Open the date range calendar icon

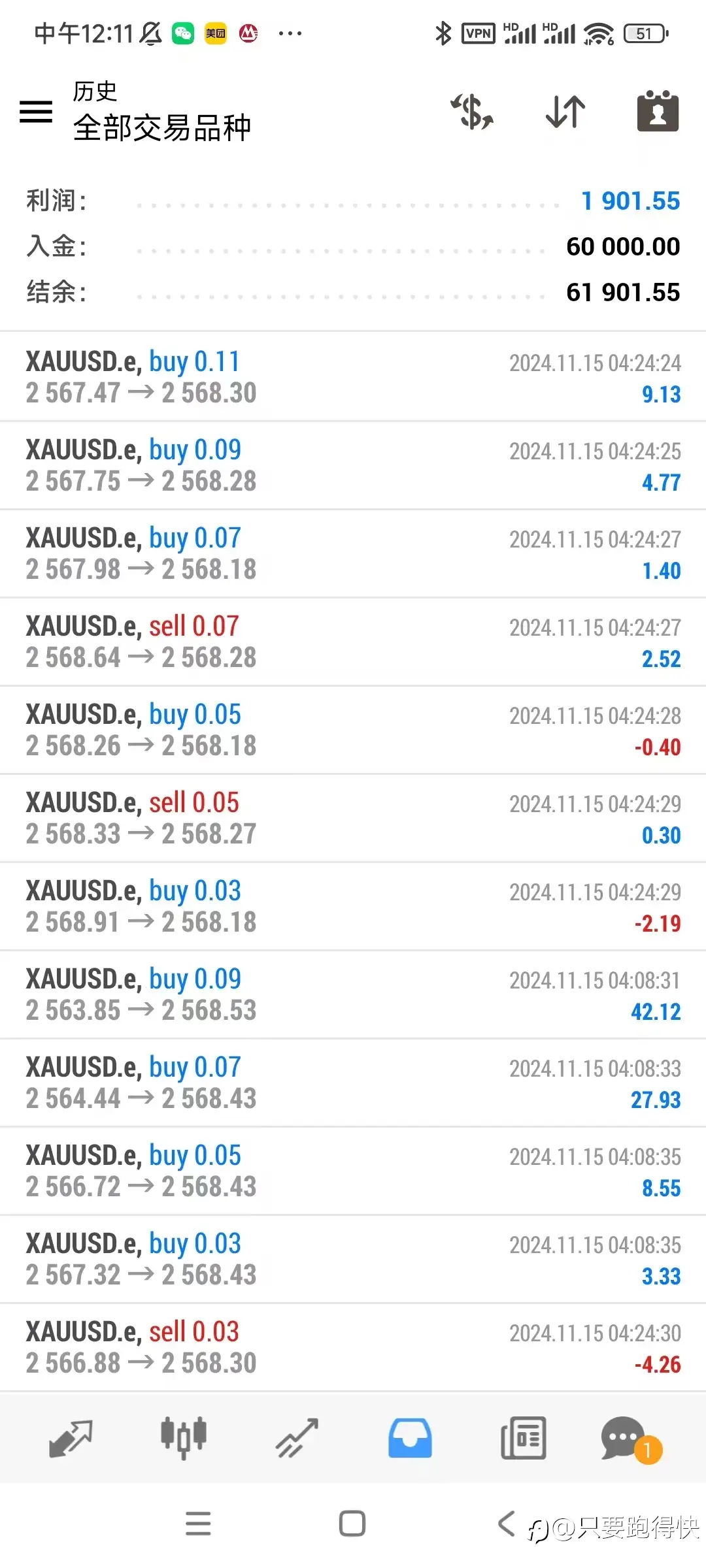coord(658,111)
